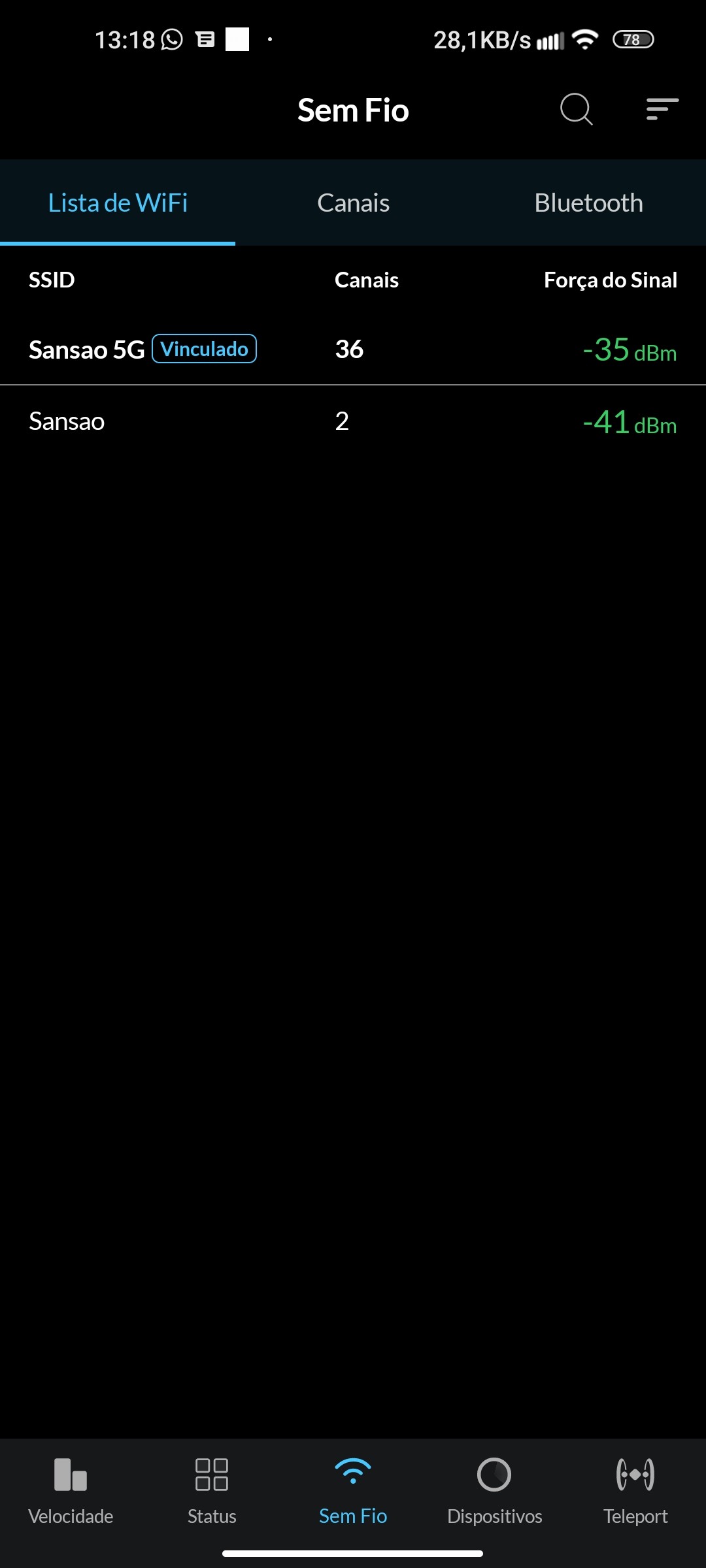The image size is (706, 1568).
Task: Open the search icon in the header
Action: click(576, 109)
